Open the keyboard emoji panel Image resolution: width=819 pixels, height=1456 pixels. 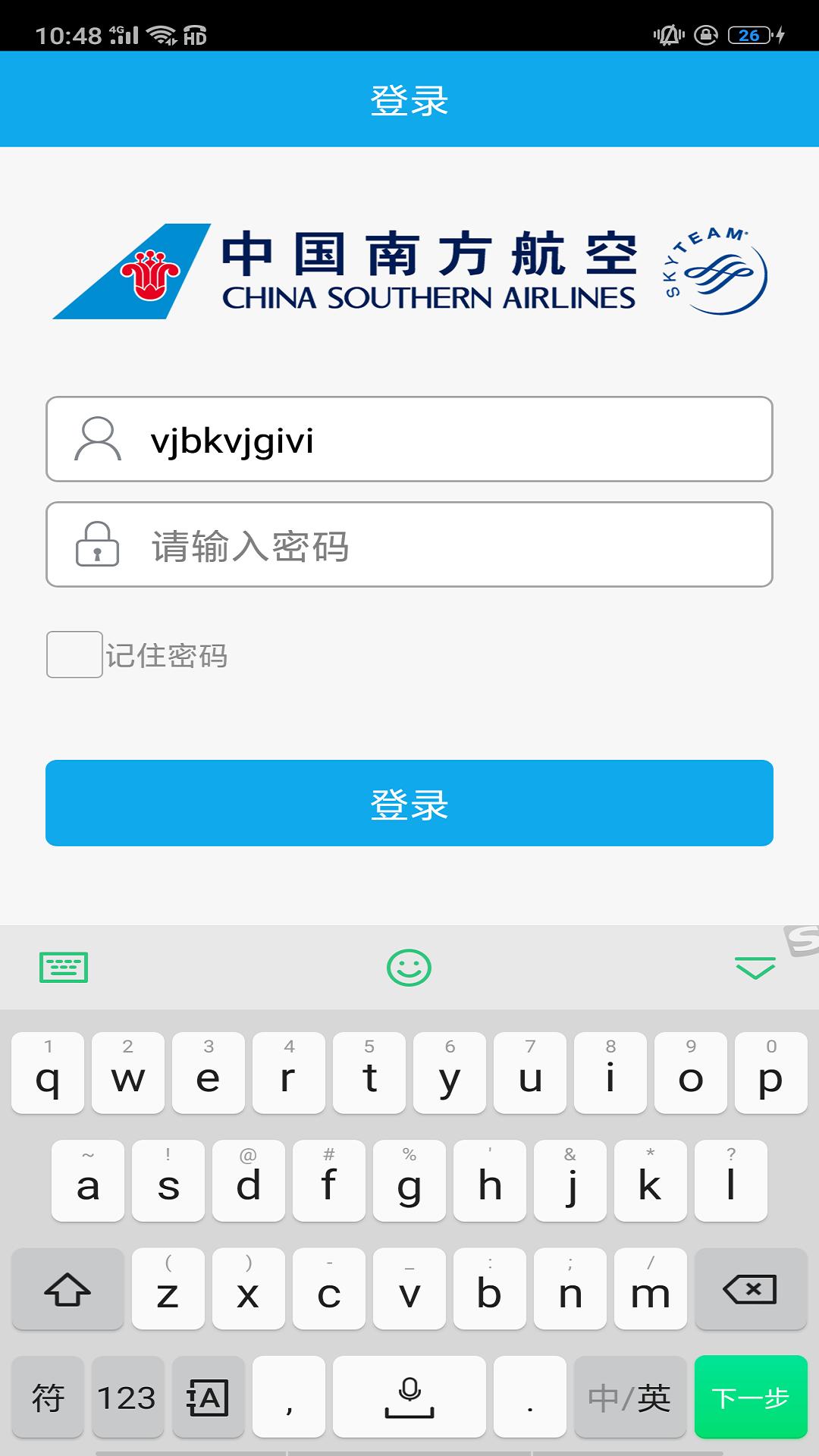[x=409, y=968]
